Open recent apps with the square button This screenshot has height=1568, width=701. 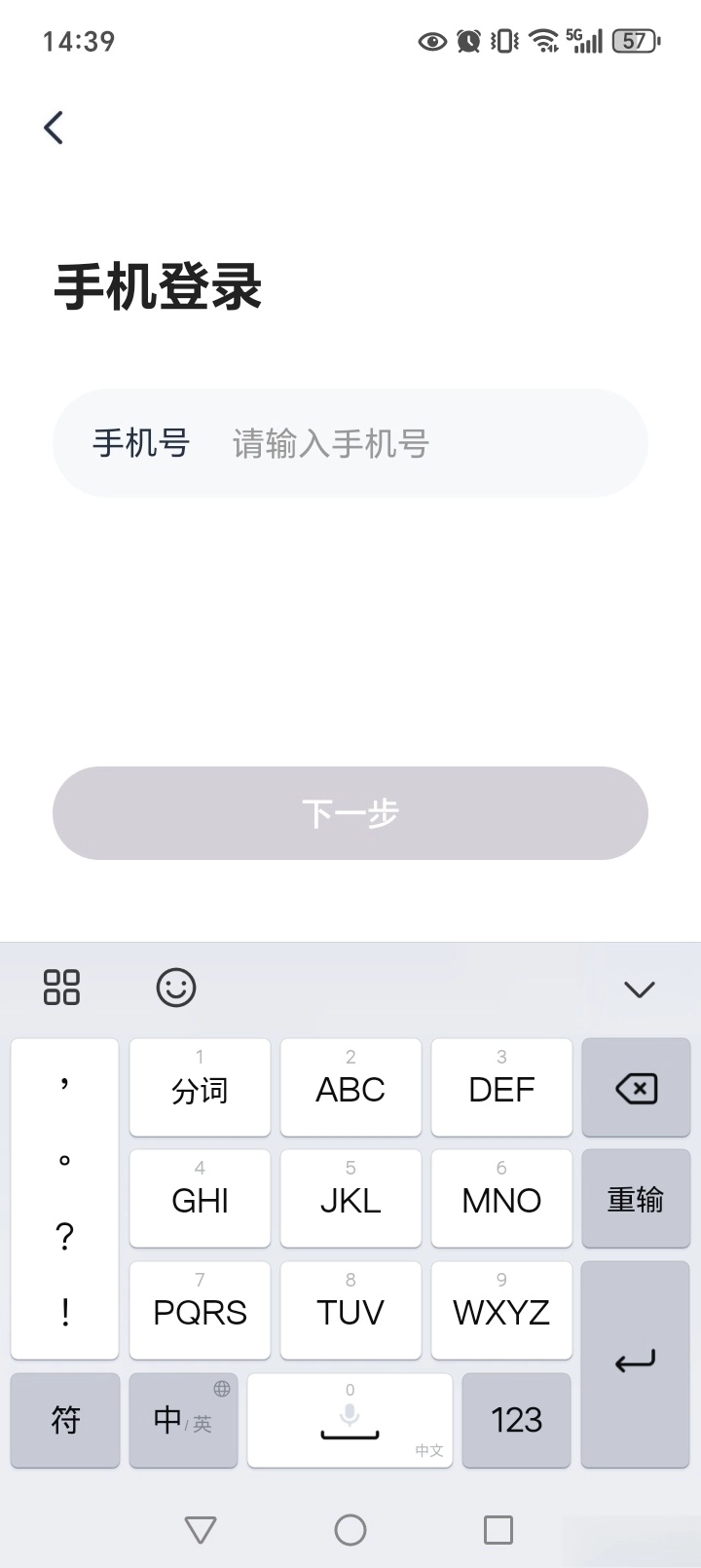[x=497, y=1529]
